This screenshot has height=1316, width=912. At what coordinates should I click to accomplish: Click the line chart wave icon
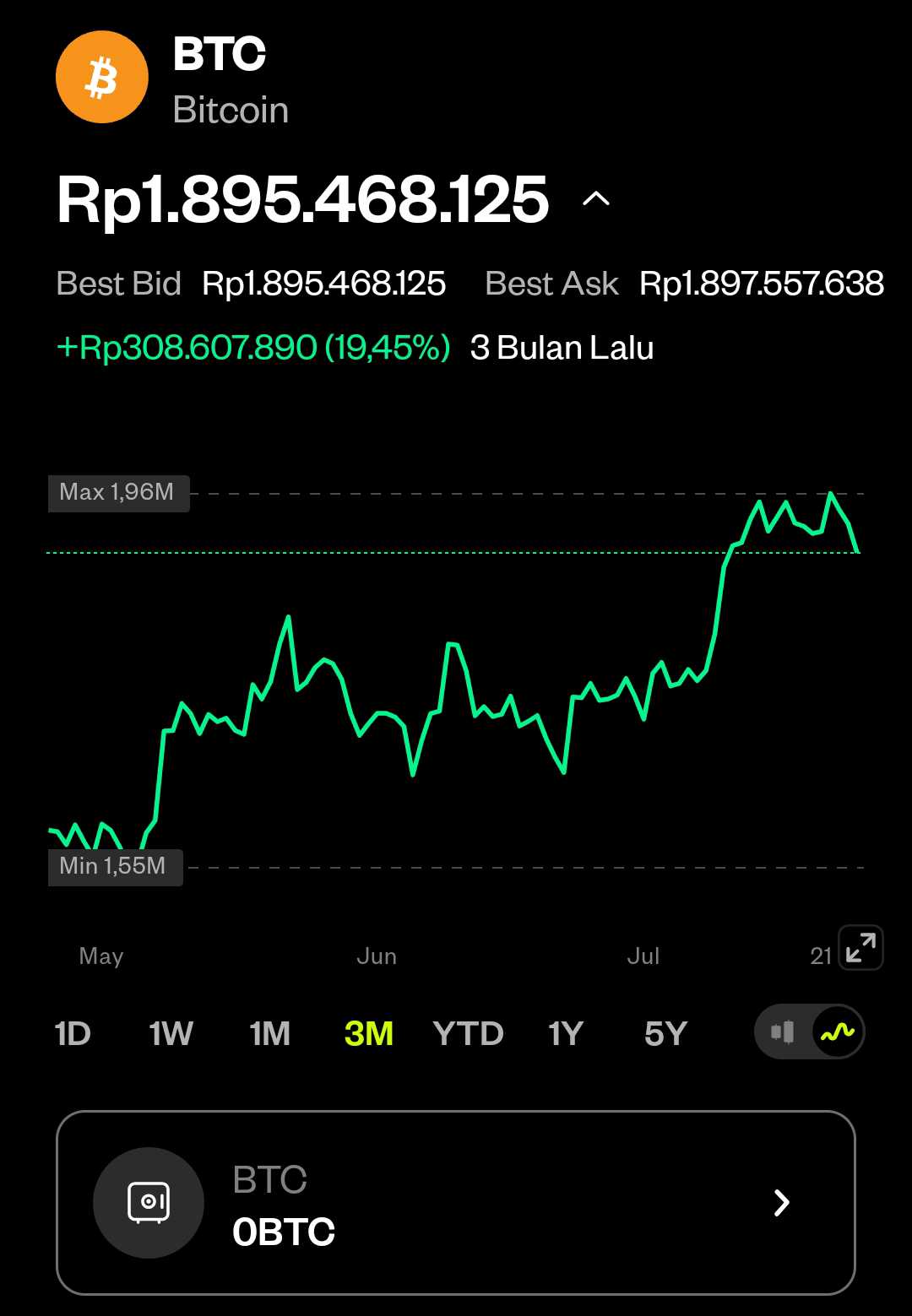[x=837, y=1032]
